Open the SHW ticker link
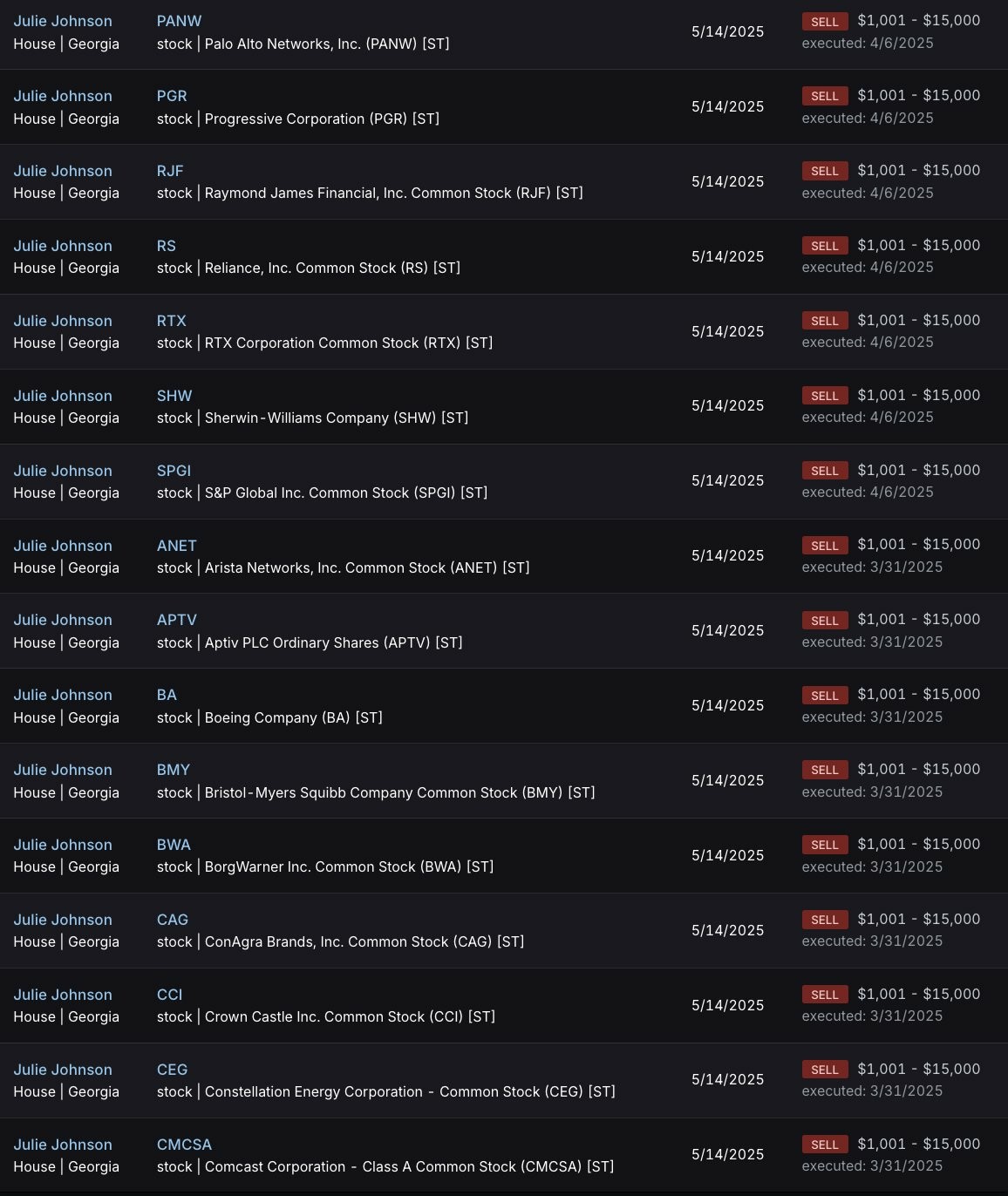 174,396
